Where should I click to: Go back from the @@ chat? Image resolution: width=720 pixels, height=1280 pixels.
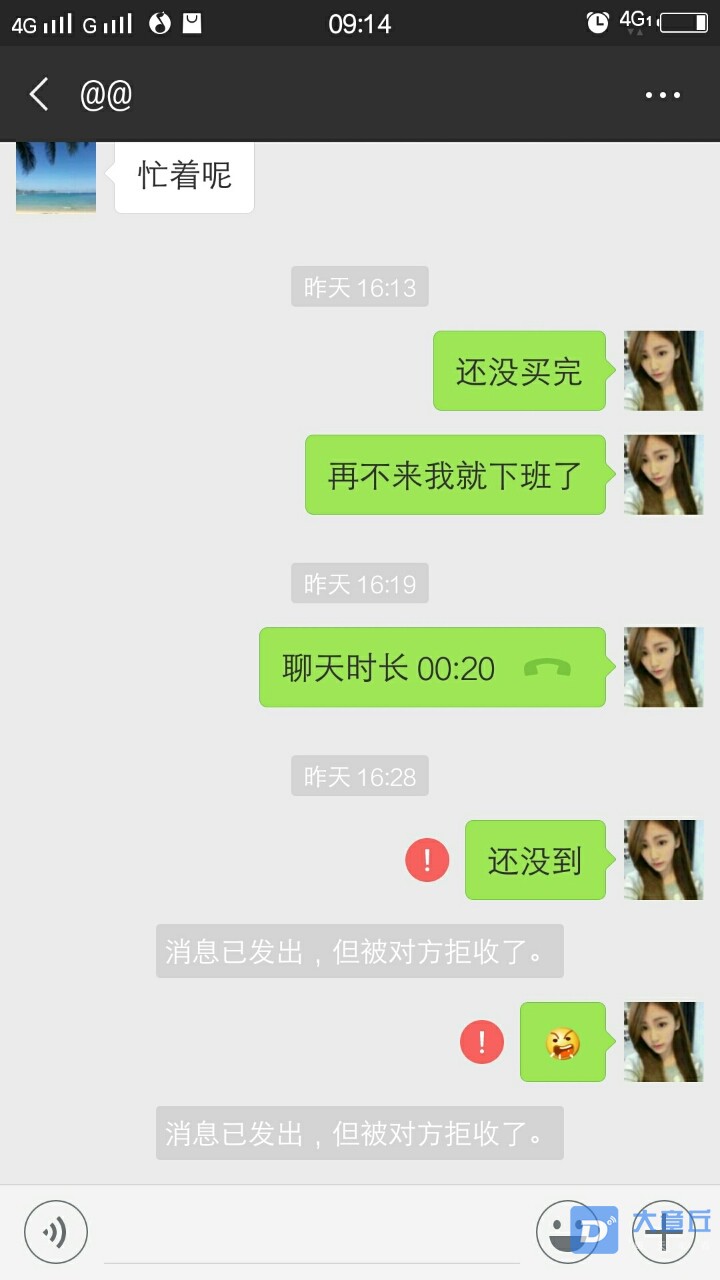coord(39,95)
